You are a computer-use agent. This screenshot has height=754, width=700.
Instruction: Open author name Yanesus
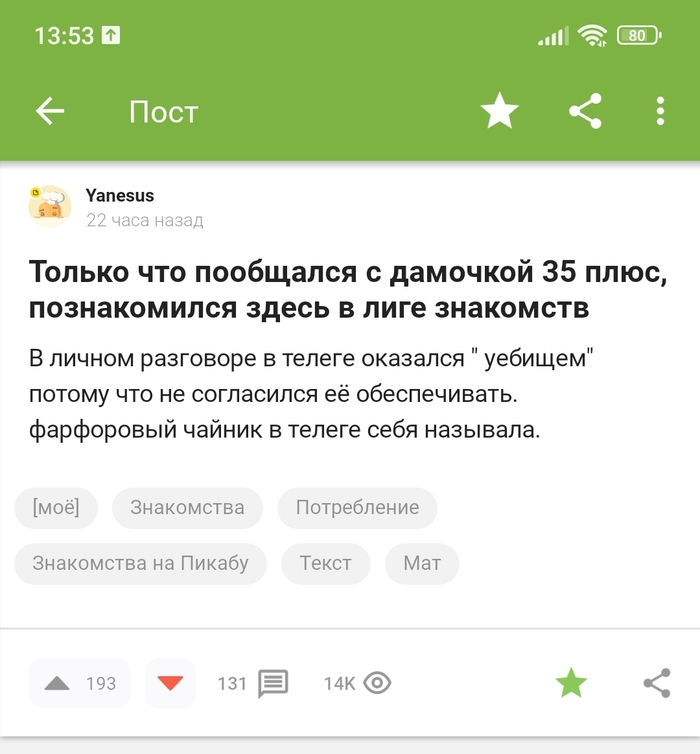[120, 195]
